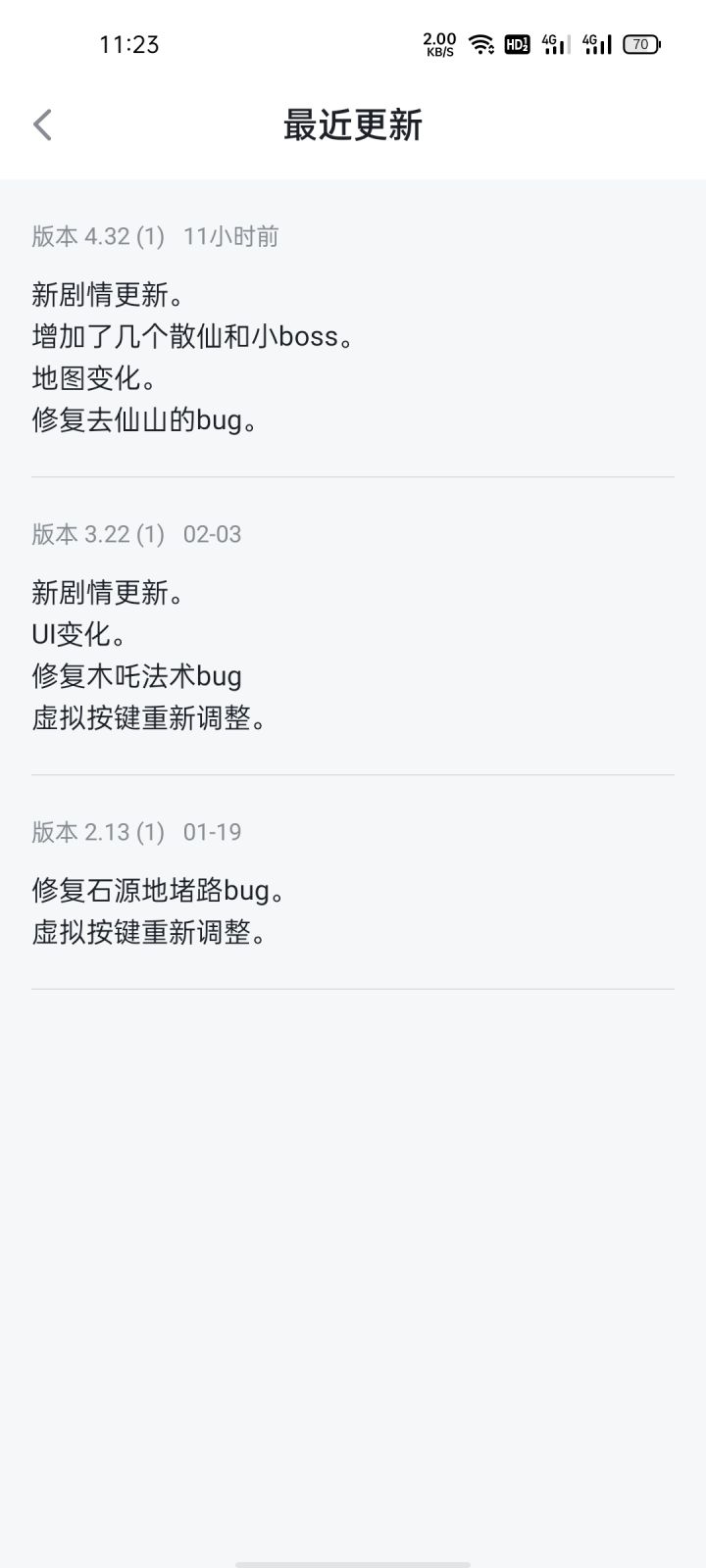Tap the gesture navigation bar at bottom
The image size is (706, 1568).
coord(353,1558)
